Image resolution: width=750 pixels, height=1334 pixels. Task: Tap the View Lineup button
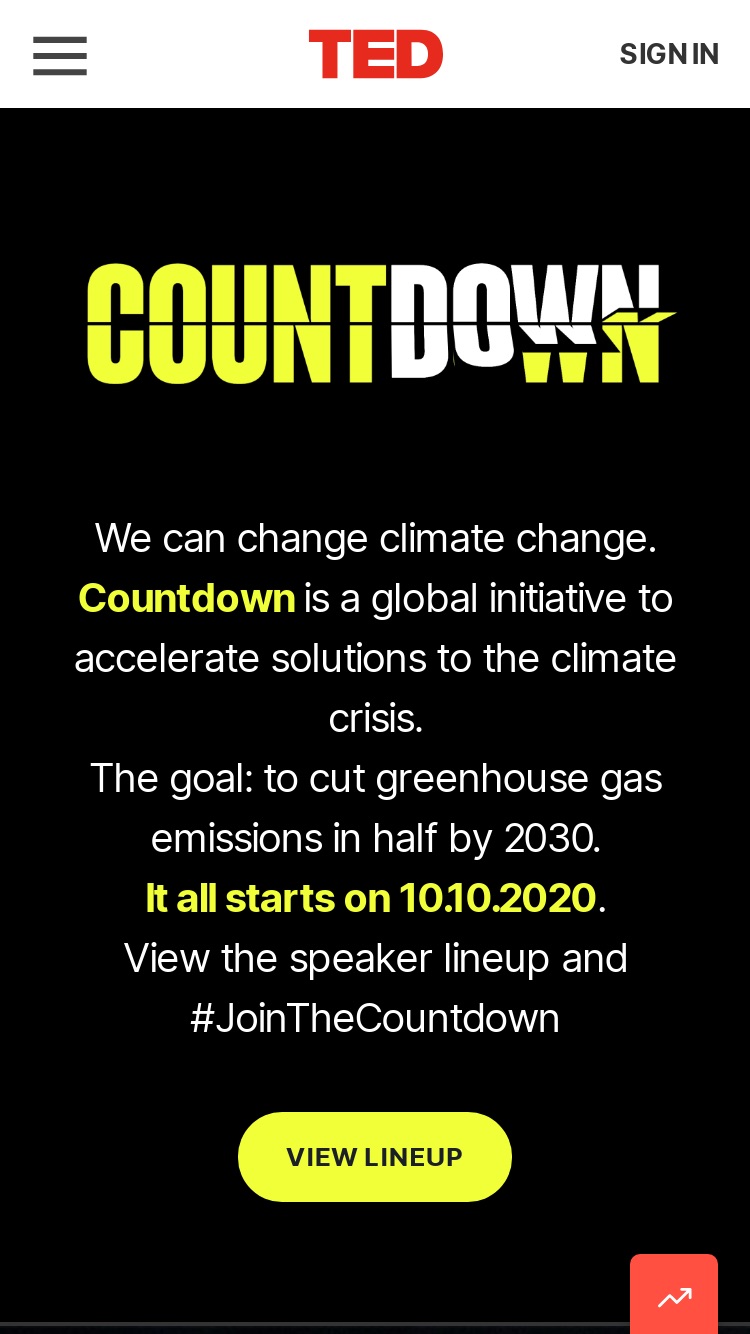pyautogui.click(x=375, y=1157)
